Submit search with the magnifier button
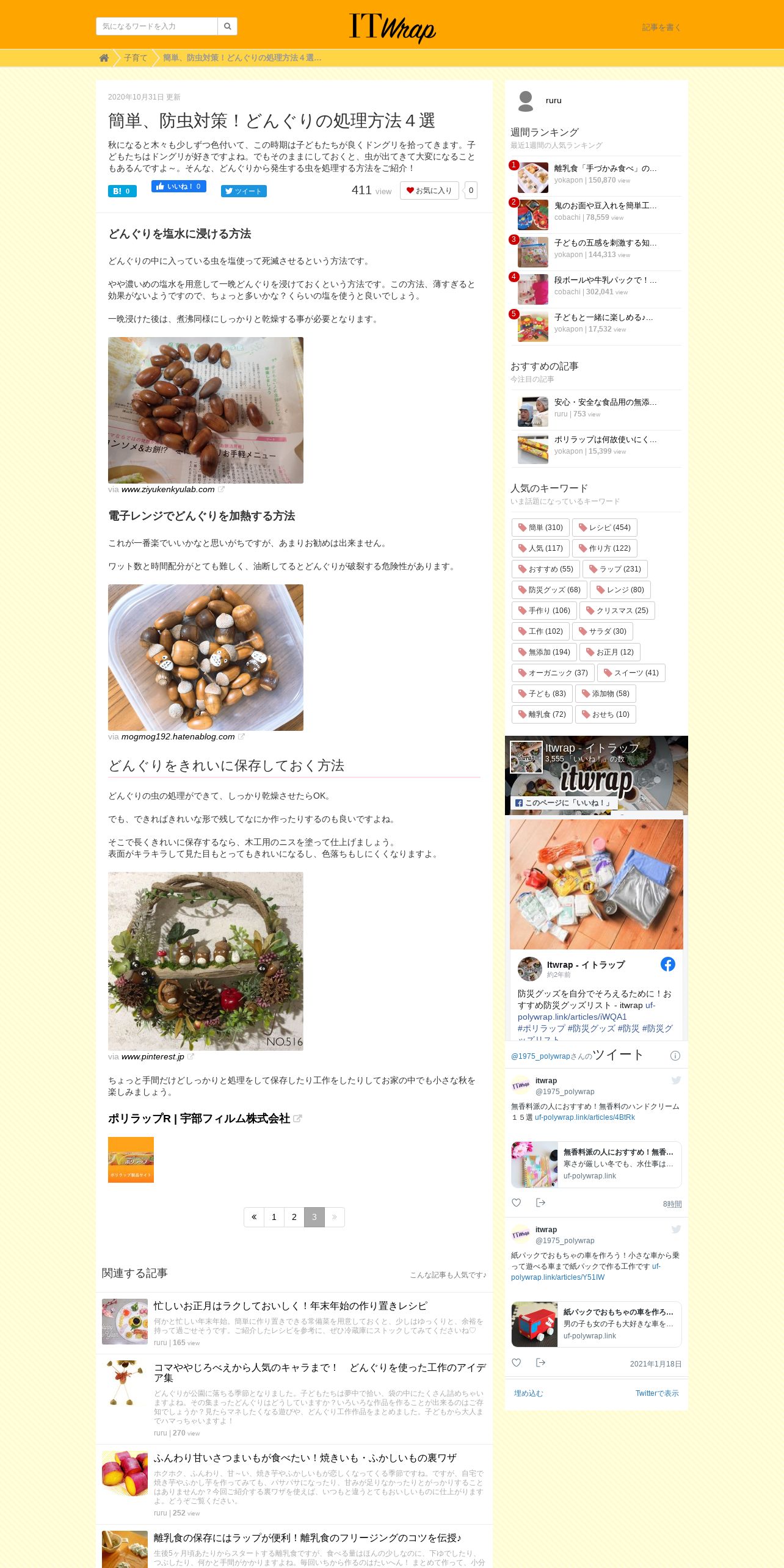 tap(227, 26)
